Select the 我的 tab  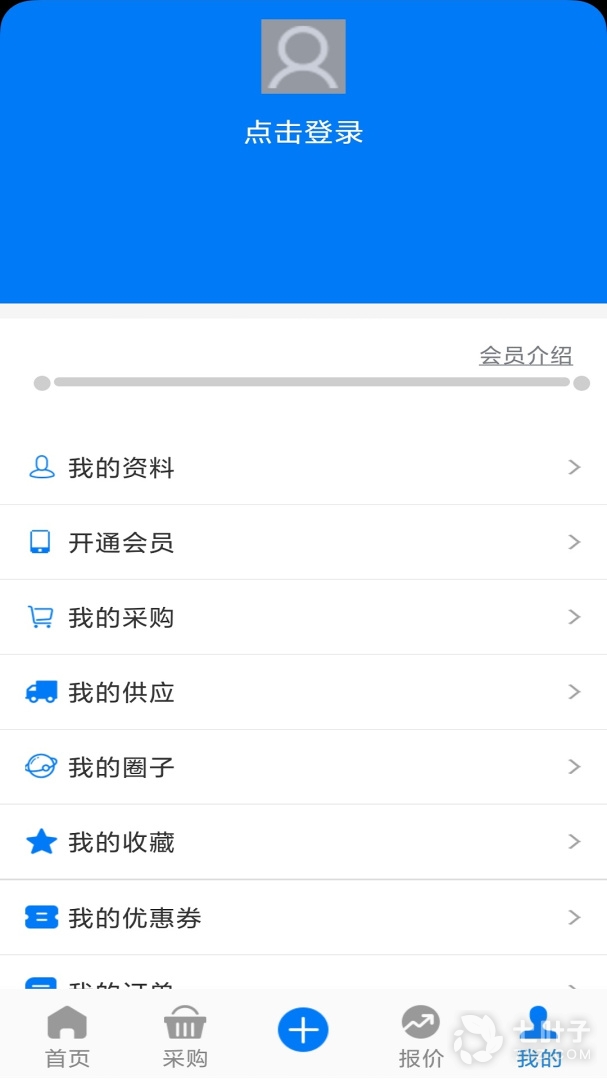tap(539, 1037)
